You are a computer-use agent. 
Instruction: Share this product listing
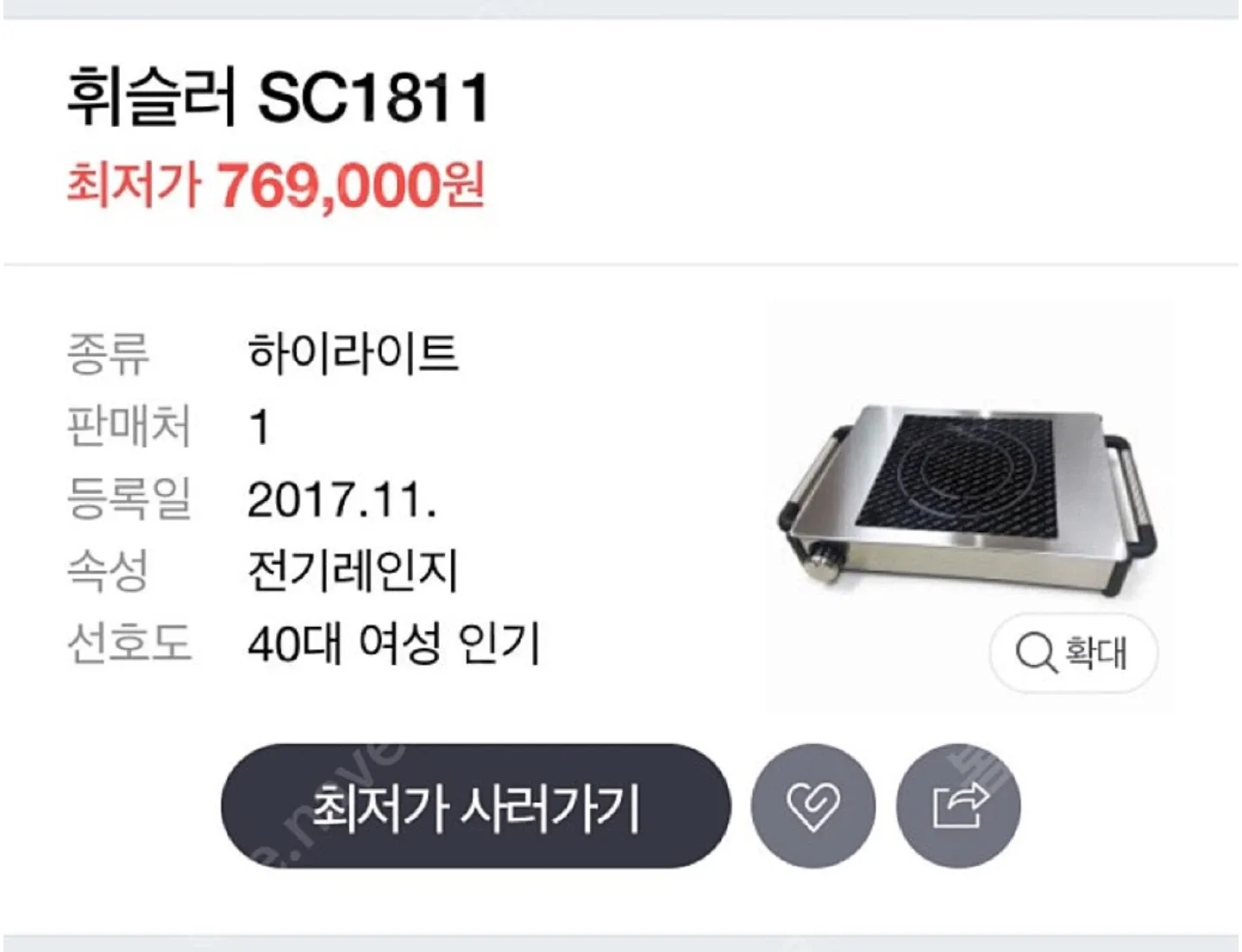(x=958, y=807)
